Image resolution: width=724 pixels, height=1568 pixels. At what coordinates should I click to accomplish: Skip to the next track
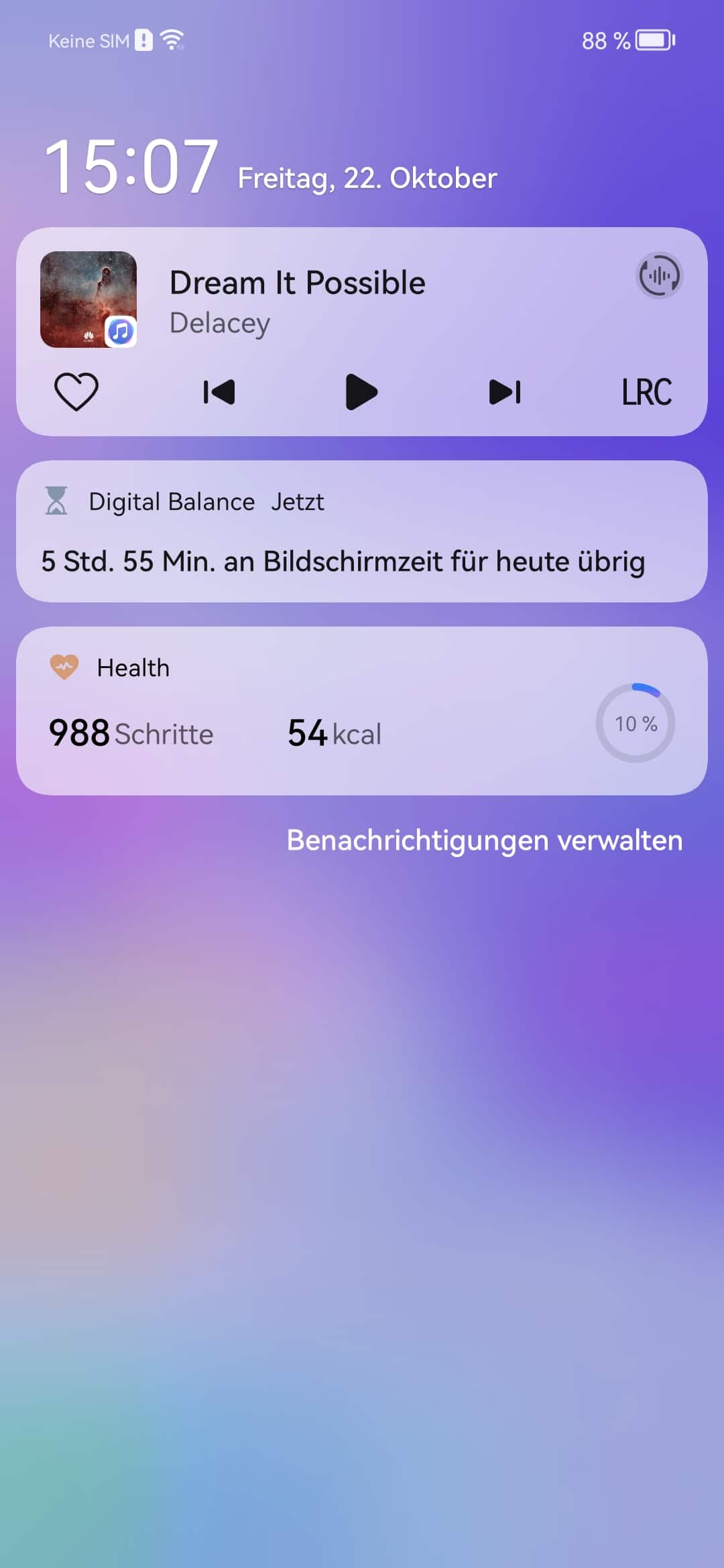pyautogui.click(x=505, y=392)
